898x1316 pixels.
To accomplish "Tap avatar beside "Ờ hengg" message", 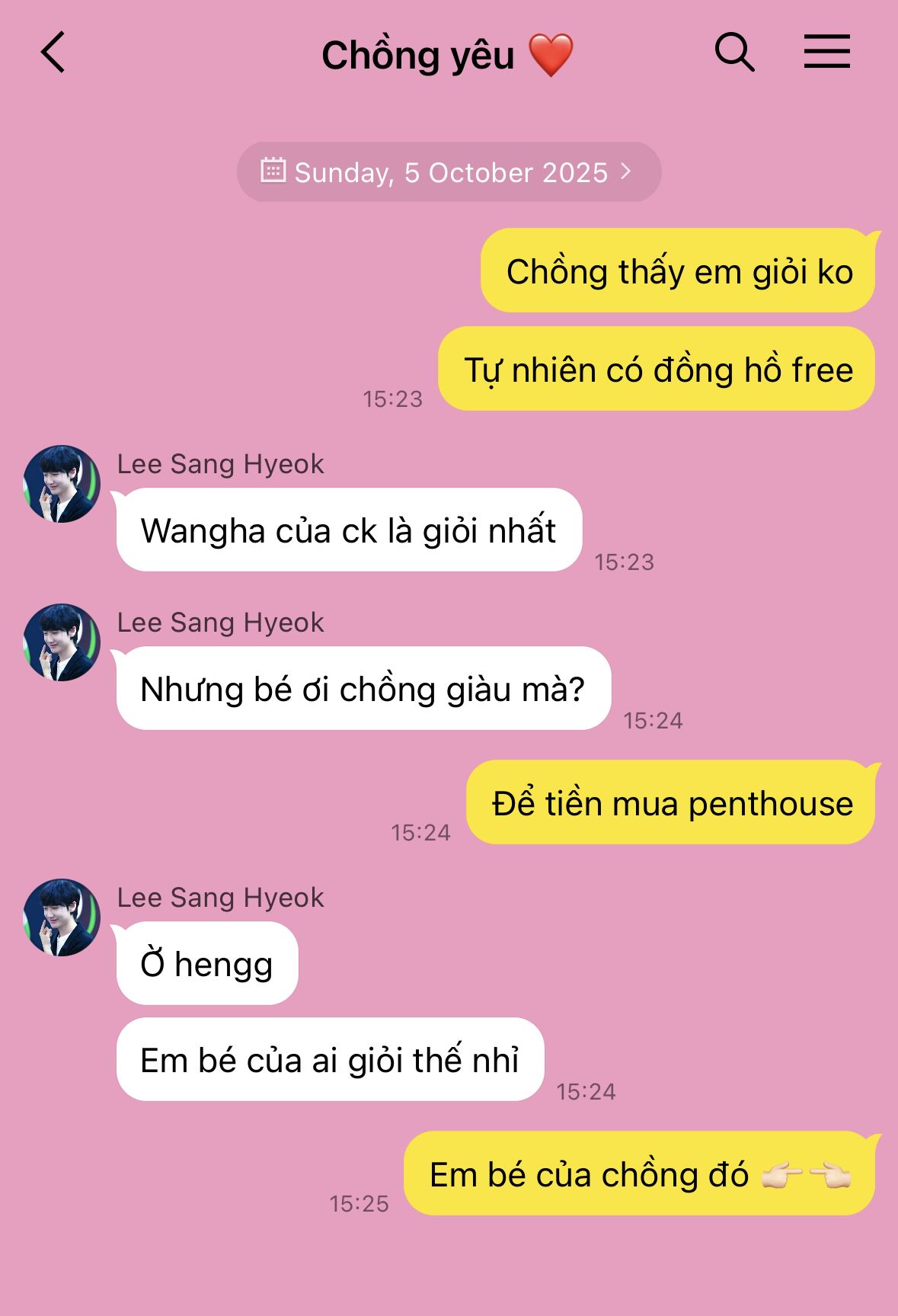I will 62,917.
